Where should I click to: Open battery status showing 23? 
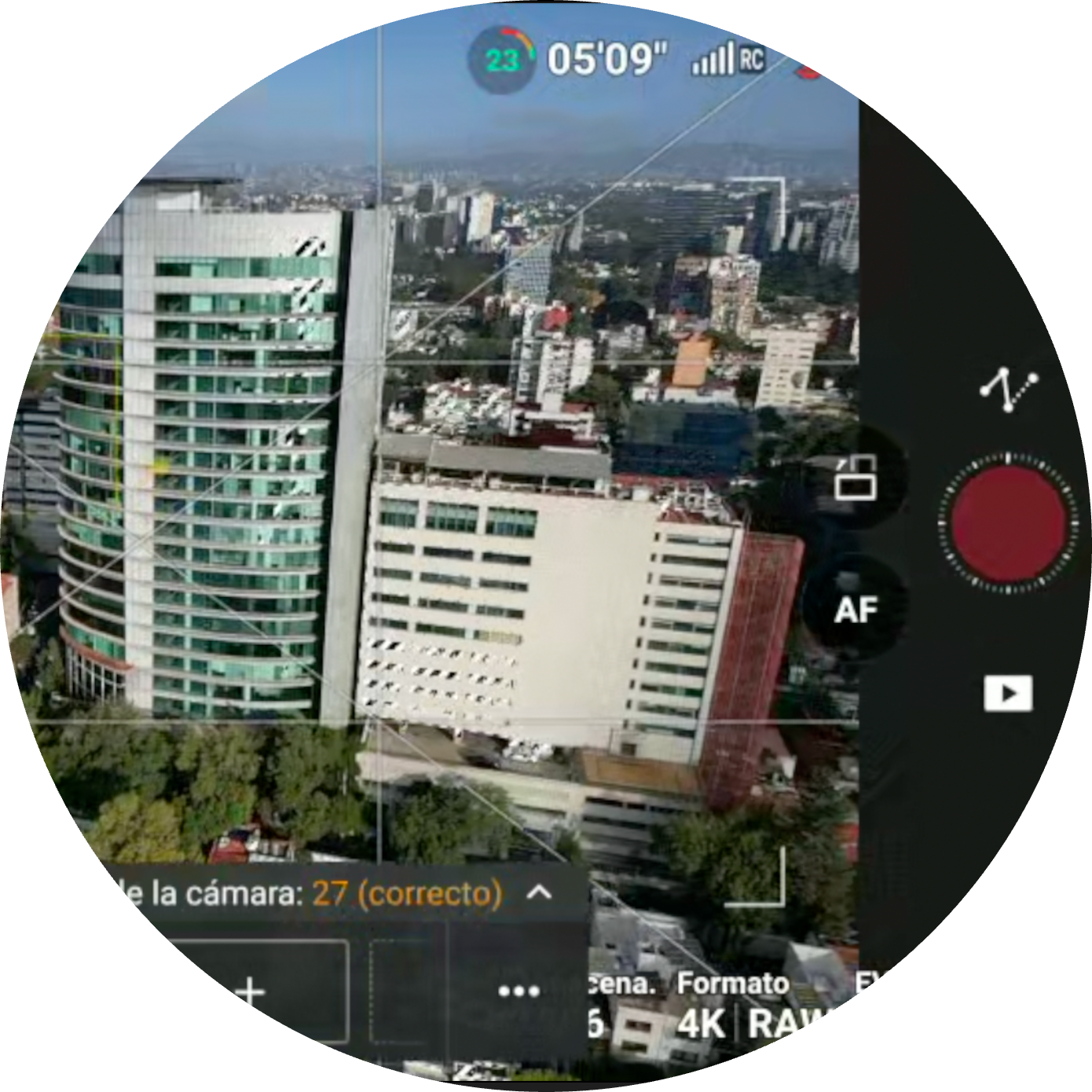click(503, 60)
